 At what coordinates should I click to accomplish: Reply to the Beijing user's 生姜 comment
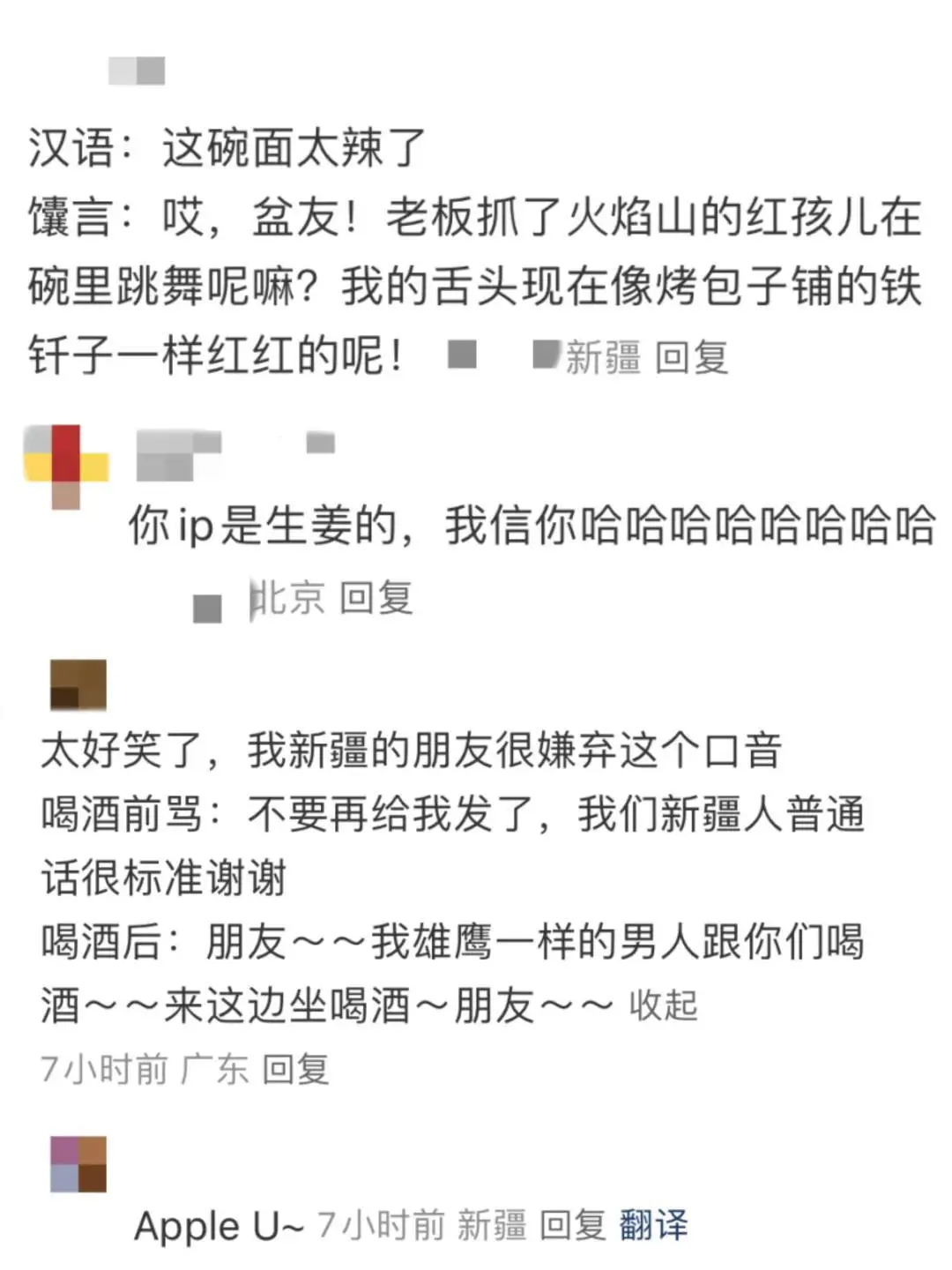coord(376,598)
